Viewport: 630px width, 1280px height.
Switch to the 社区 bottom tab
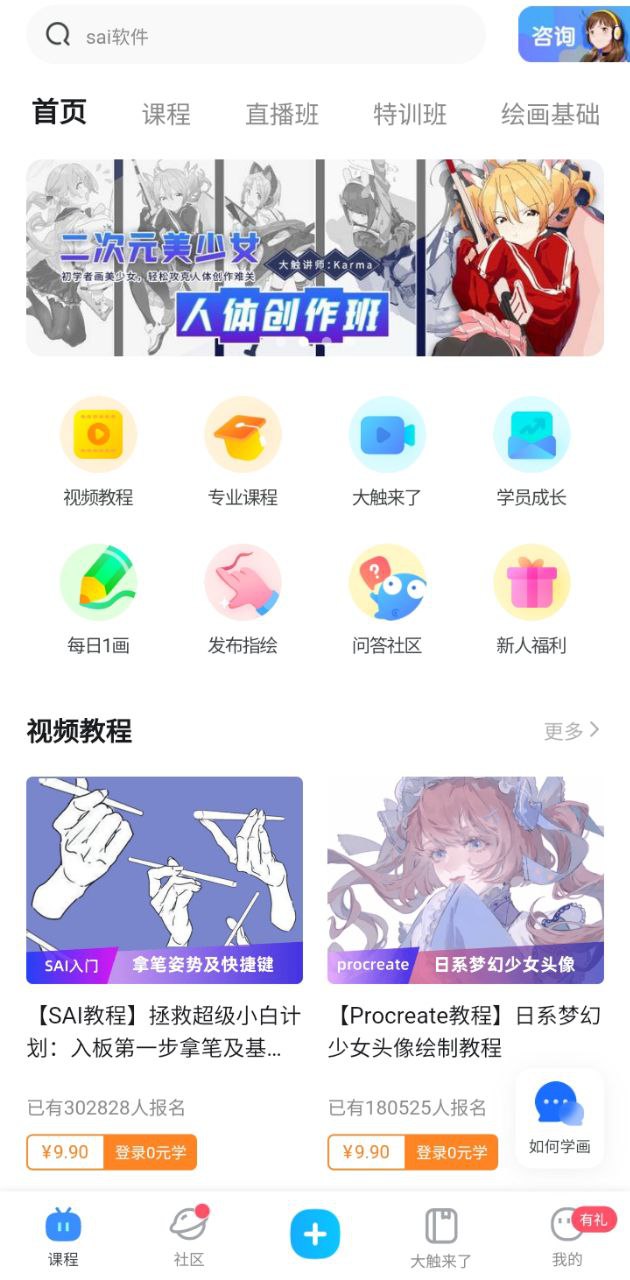click(189, 1236)
